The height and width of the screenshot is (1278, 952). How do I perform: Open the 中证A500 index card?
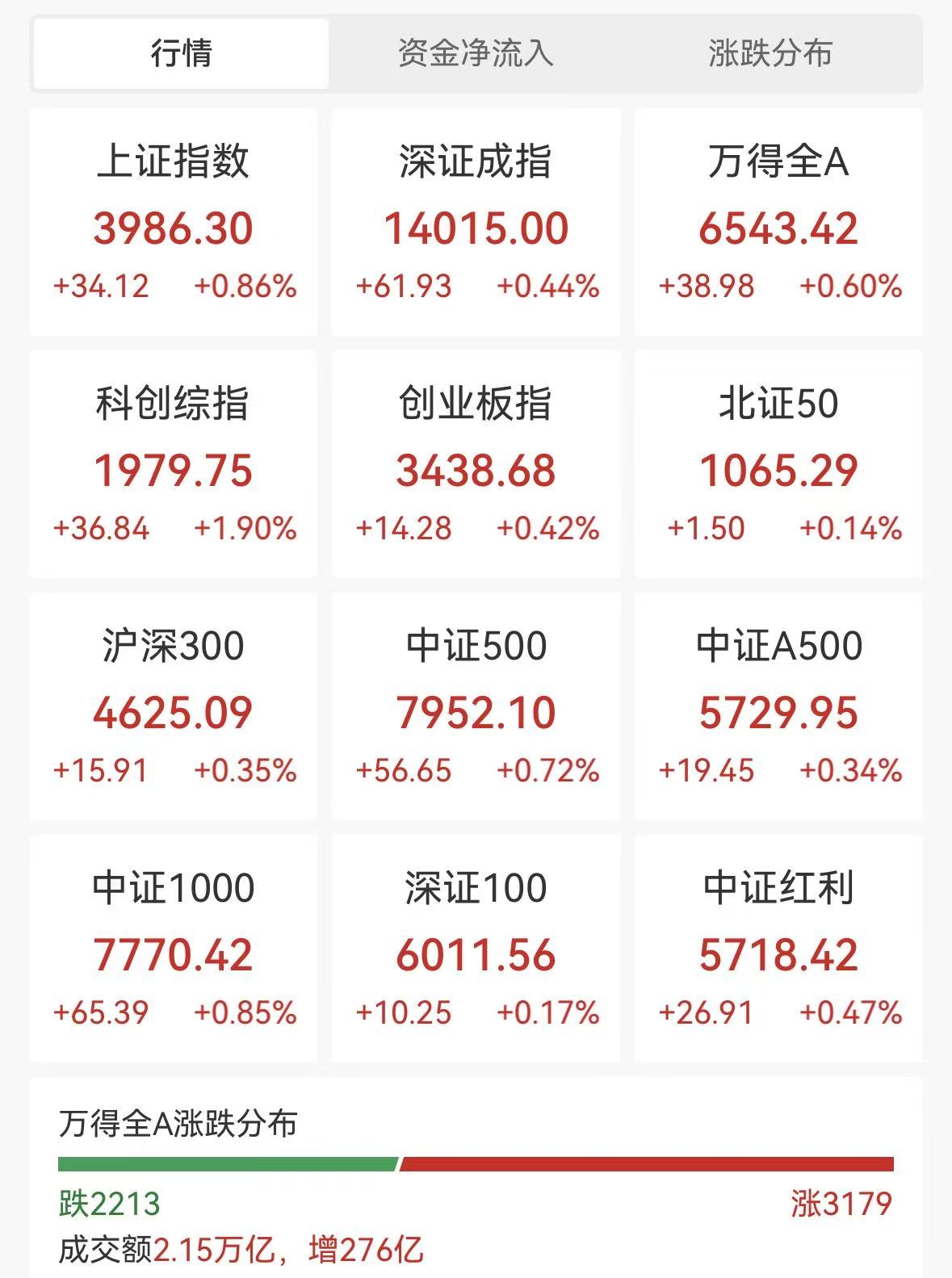tap(778, 706)
